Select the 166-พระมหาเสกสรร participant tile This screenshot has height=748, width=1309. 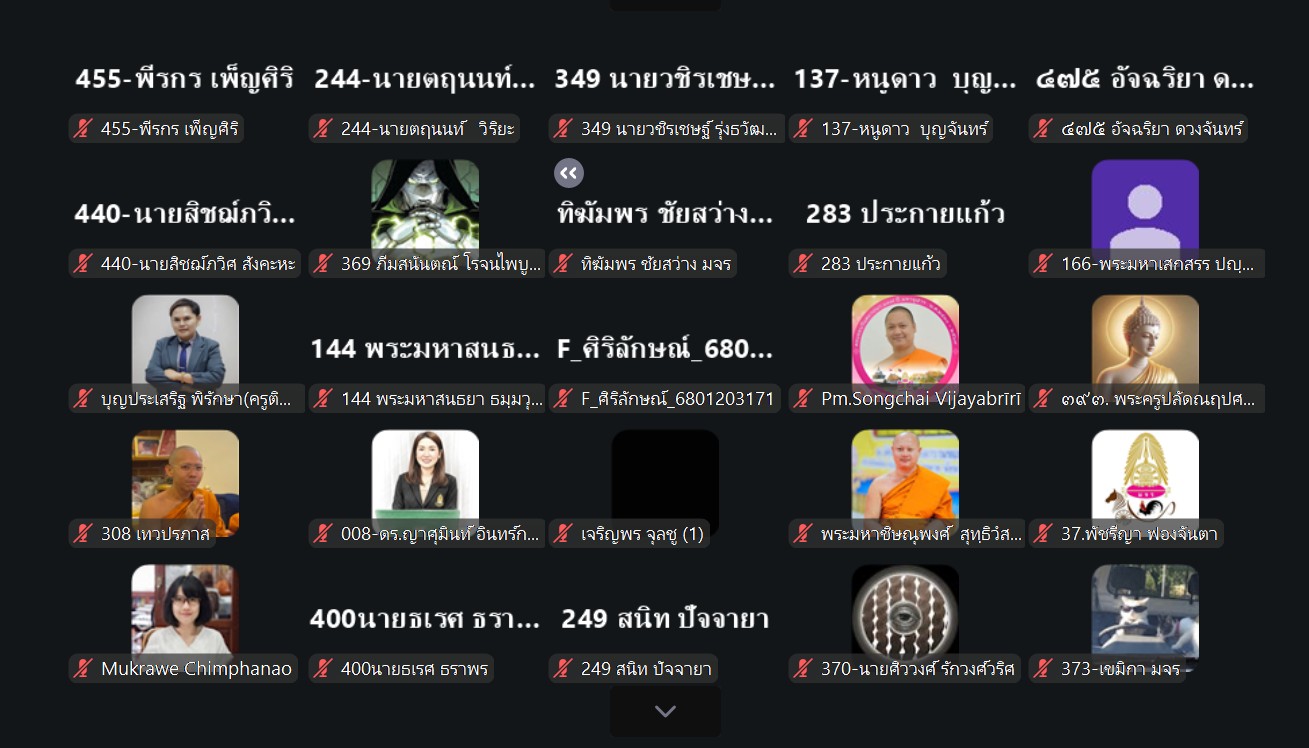pyautogui.click(x=1145, y=208)
